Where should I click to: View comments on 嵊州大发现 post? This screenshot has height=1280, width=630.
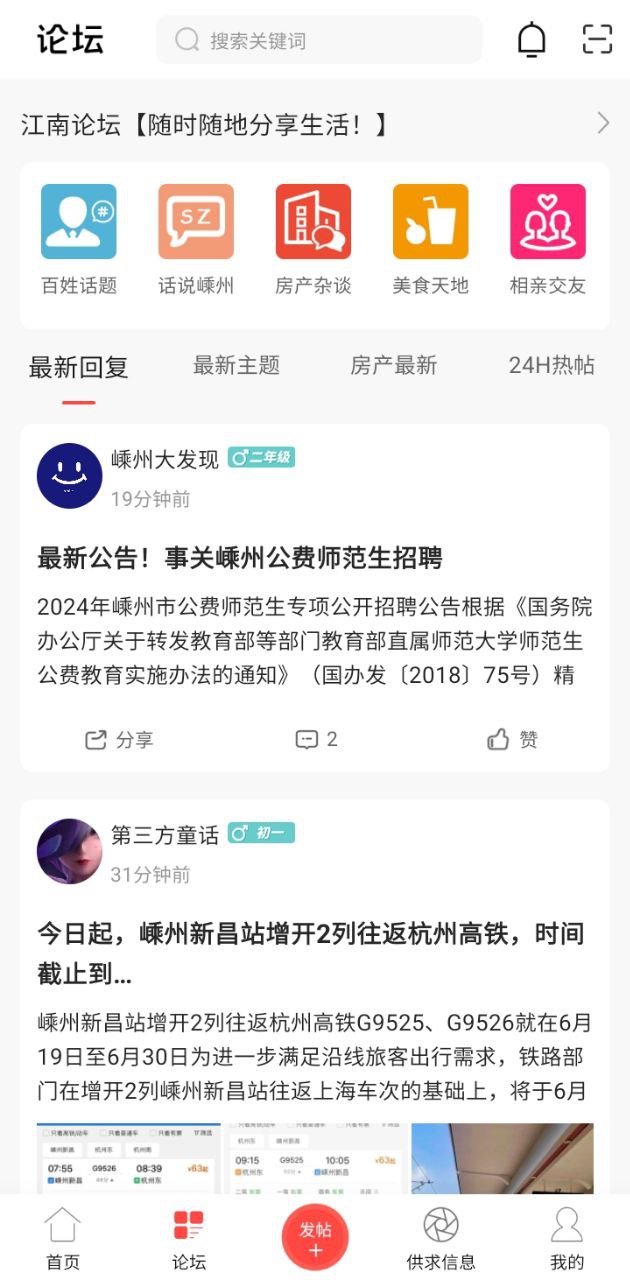pyautogui.click(x=316, y=740)
